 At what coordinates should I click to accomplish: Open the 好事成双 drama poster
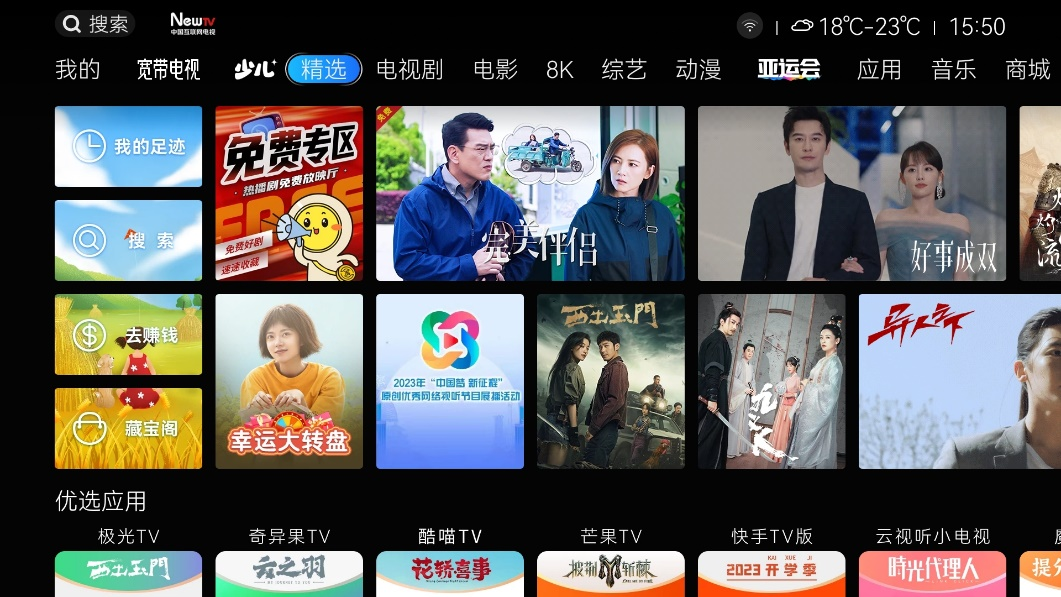[851, 193]
